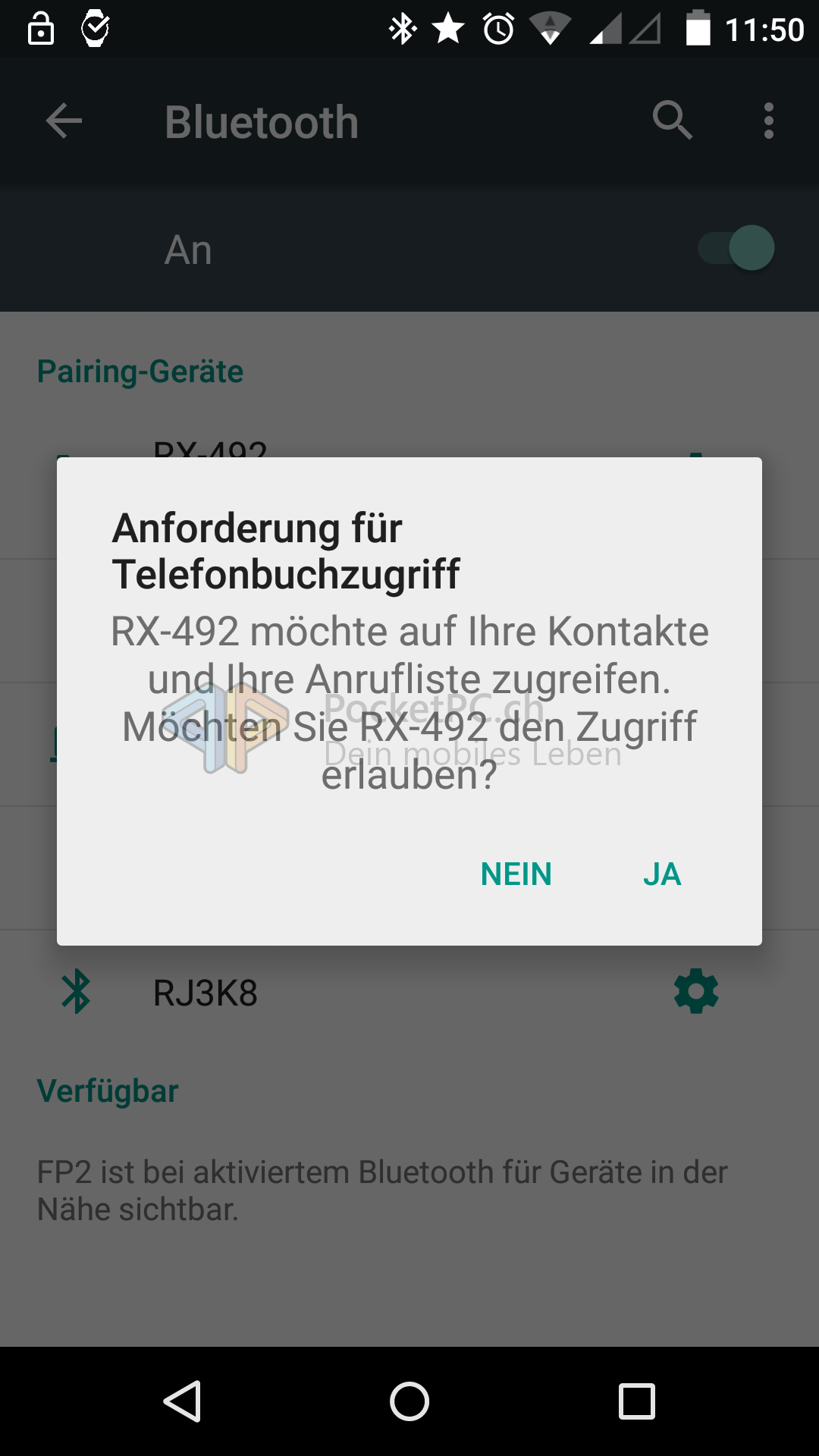Allow contacts access by tapping JA
The height and width of the screenshot is (1456, 819).
click(662, 874)
